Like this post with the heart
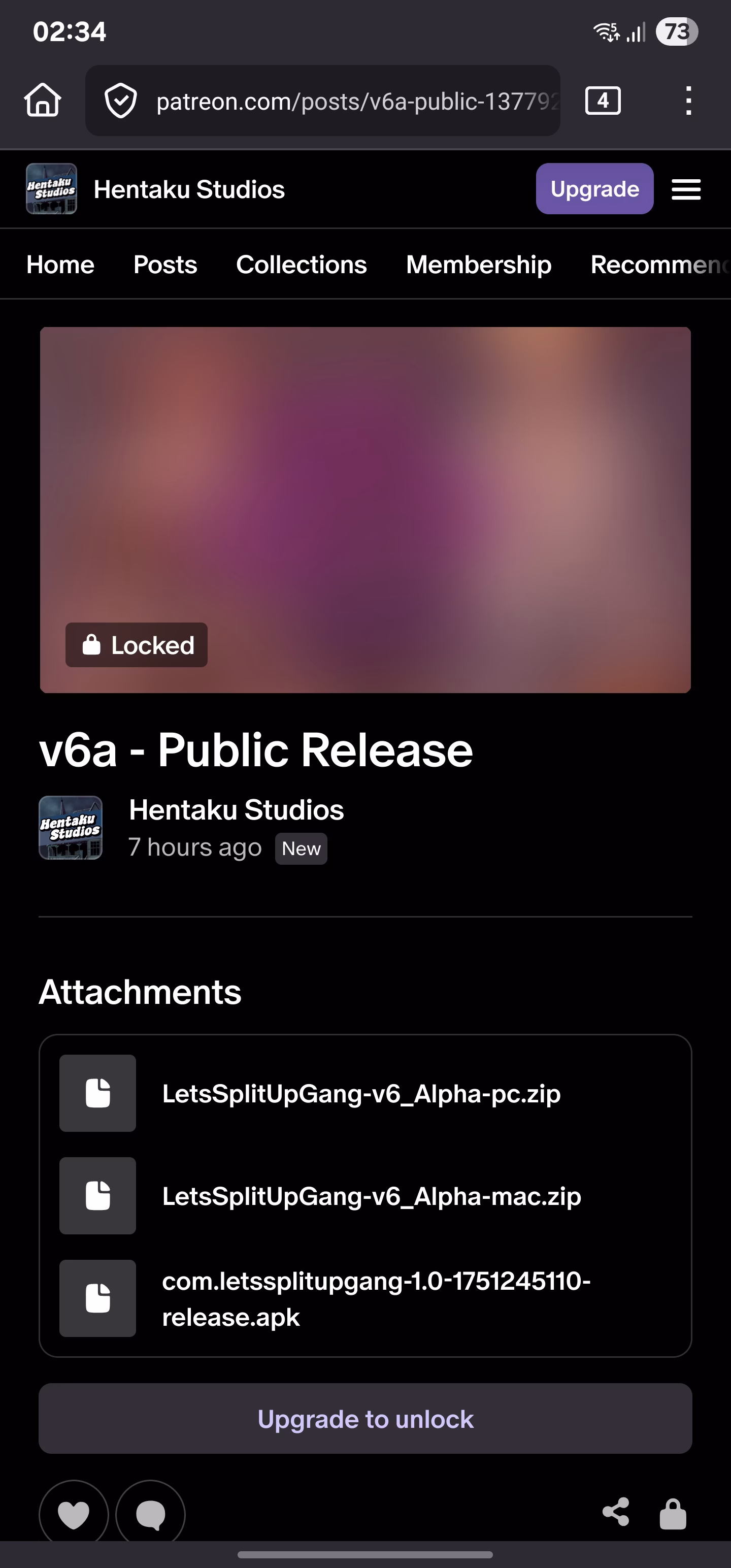731x1568 pixels. coord(74,1514)
